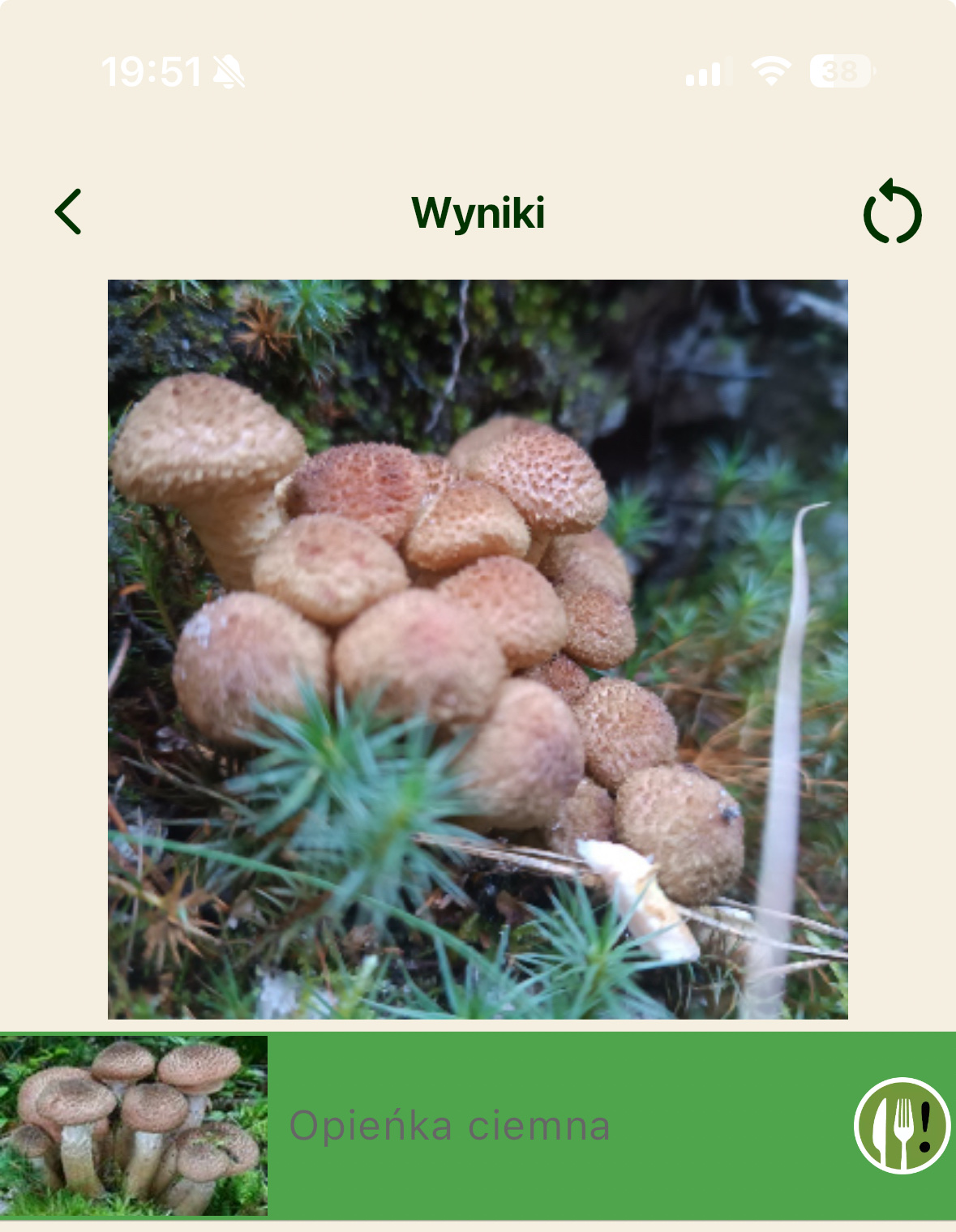Tap the edibility warning fork icon
Viewport: 956px width, 1232px height.
coord(902,1125)
